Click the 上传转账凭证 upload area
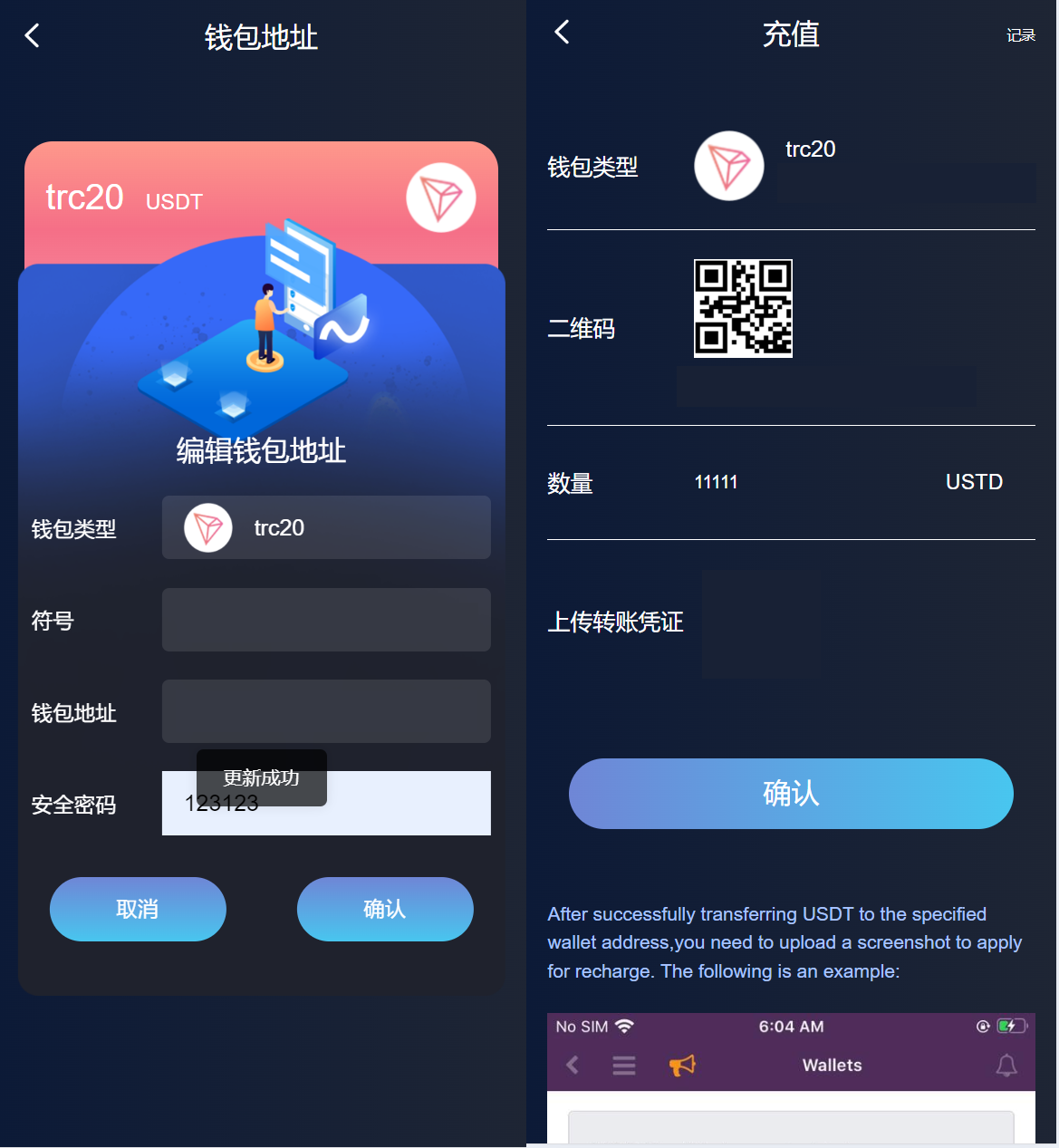Image resolution: width=1059 pixels, height=1148 pixels. click(x=762, y=623)
